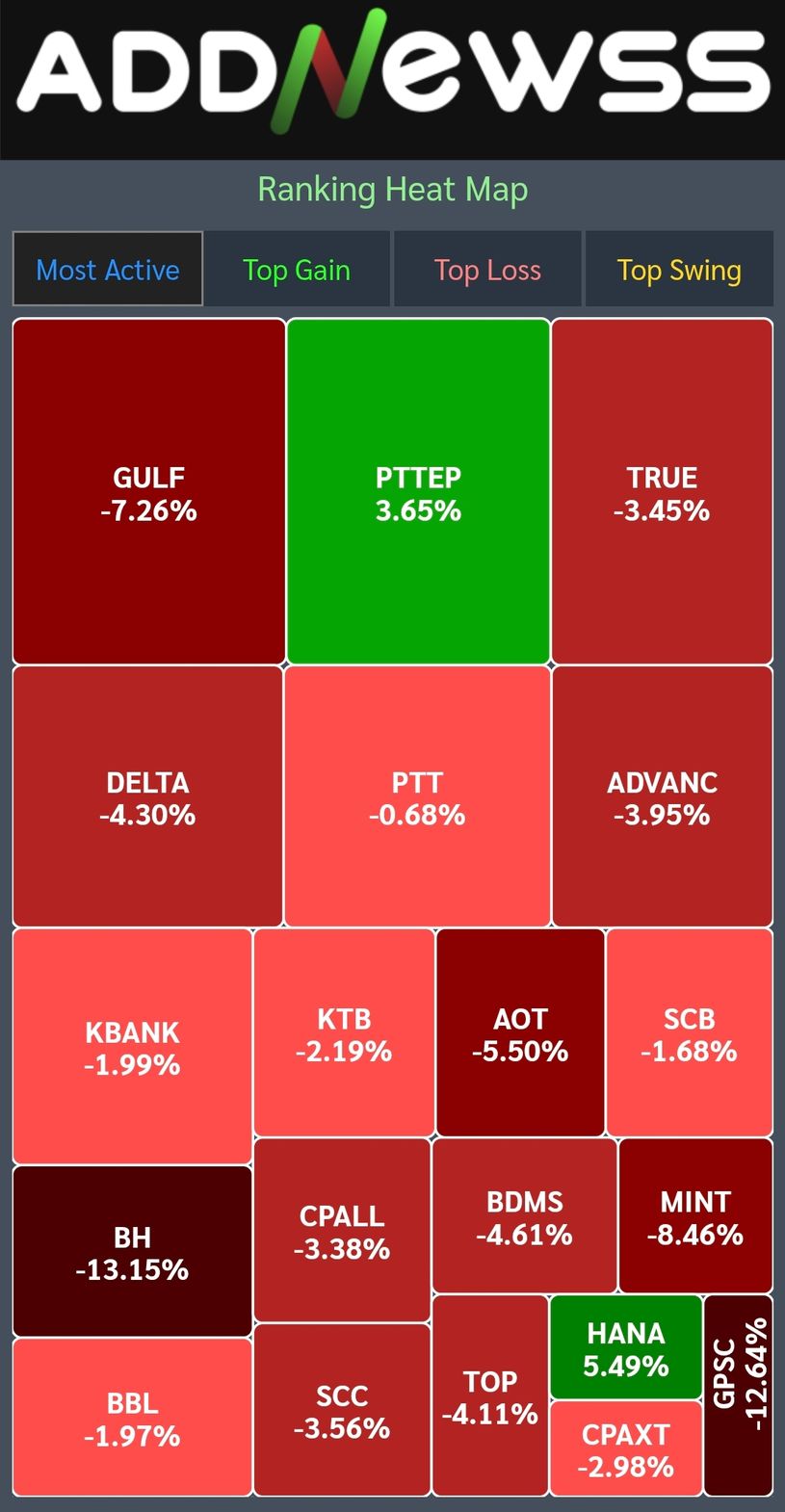The height and width of the screenshot is (1512, 785).
Task: Tap the CPALL tile
Action: click(x=342, y=1231)
